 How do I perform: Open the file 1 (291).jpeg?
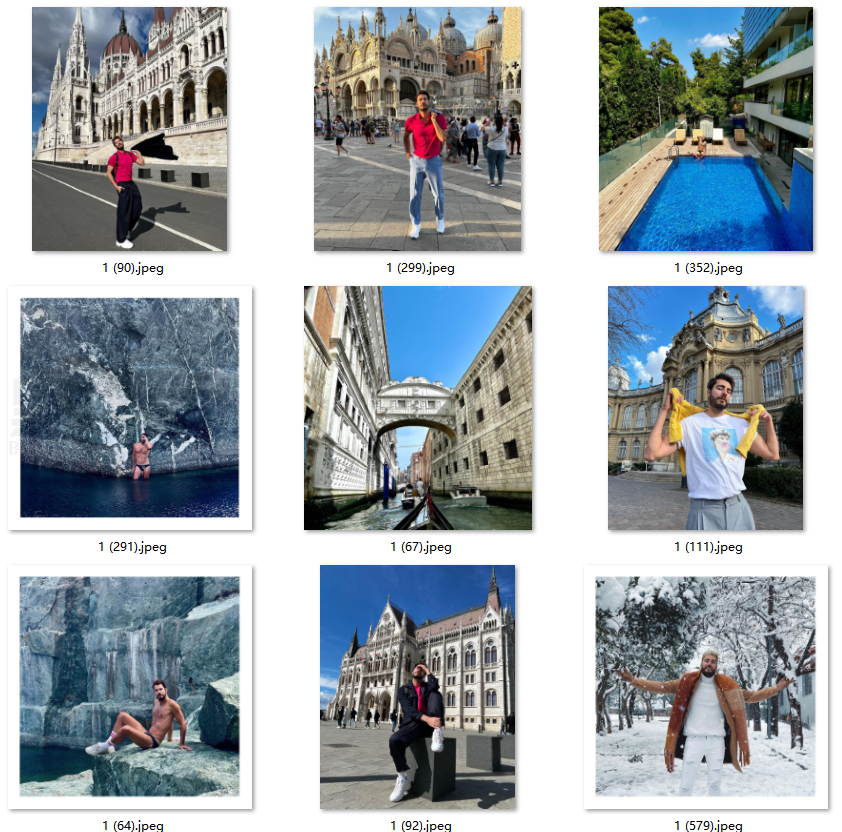coord(130,407)
